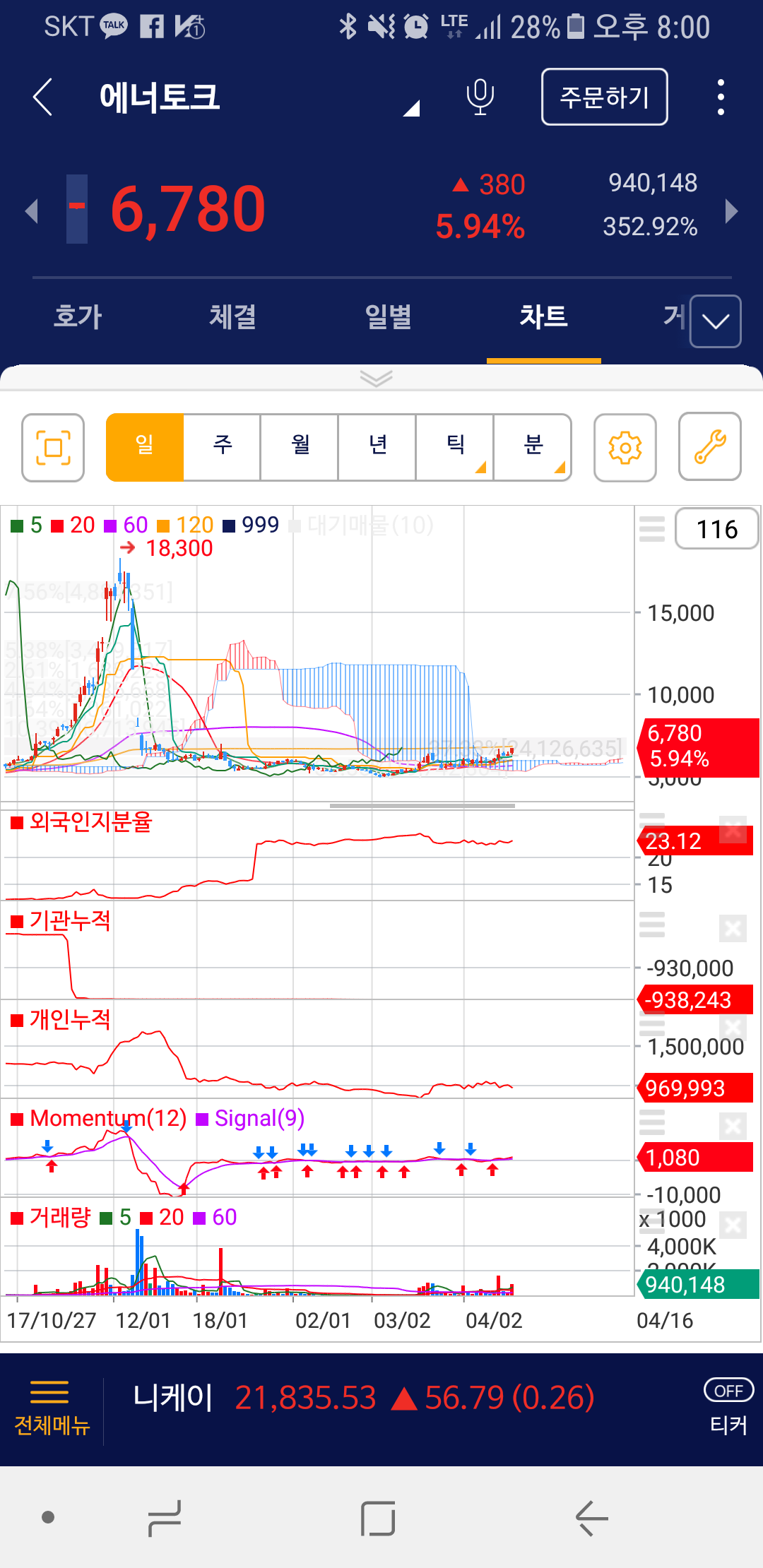Tap the chart fullscreen capture icon
Viewport: 763px width, 1568px height.
[52, 448]
